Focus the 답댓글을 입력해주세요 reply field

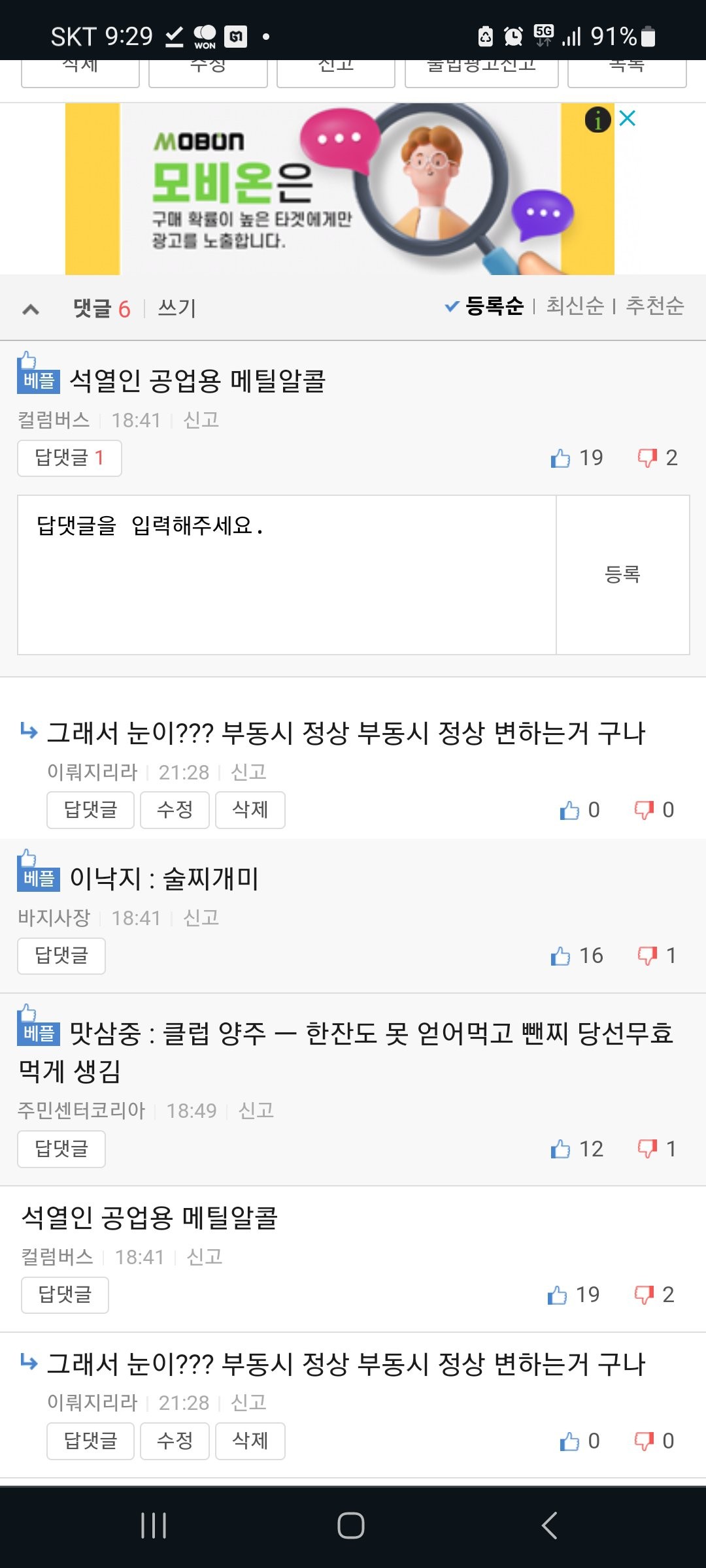[x=286, y=574]
